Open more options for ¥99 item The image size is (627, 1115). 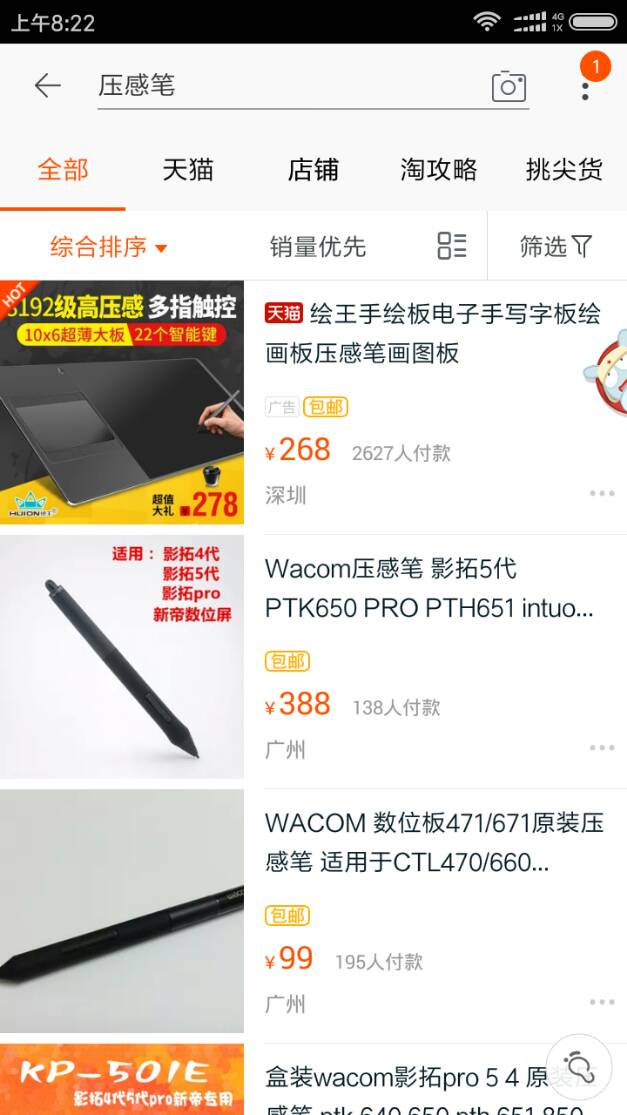point(602,1002)
